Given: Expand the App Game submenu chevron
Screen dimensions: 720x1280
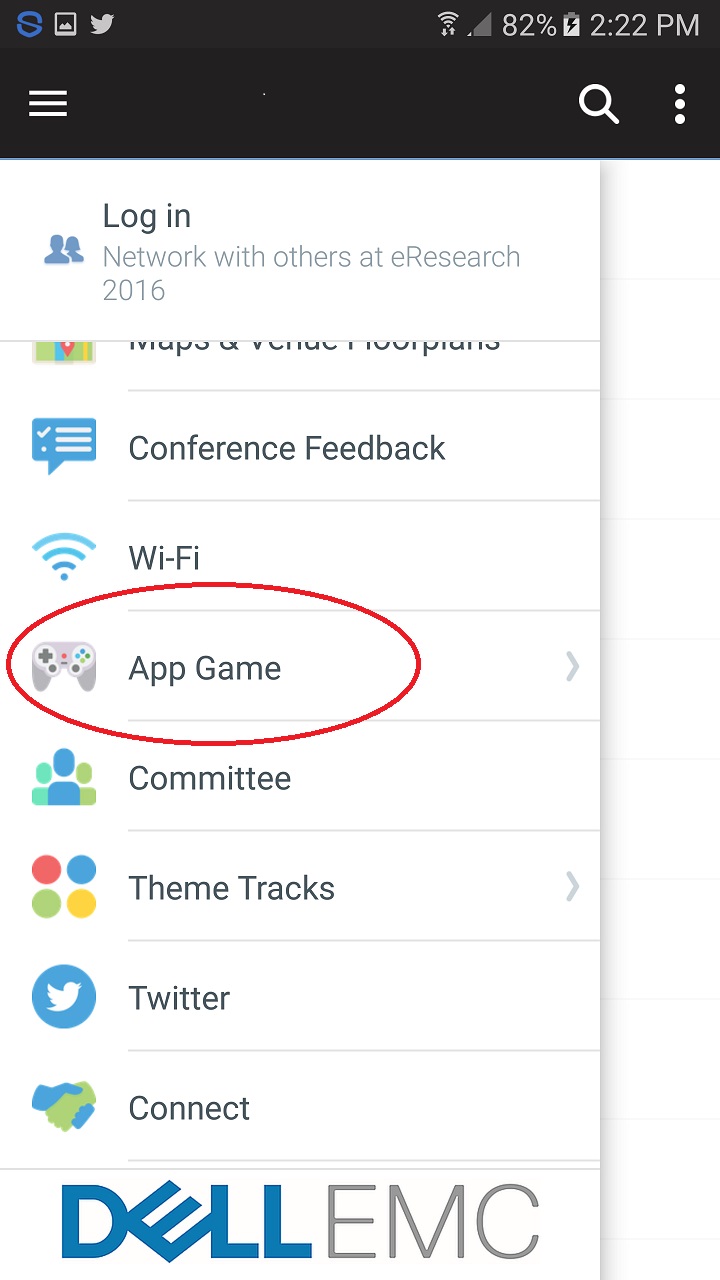Looking at the screenshot, I should coord(572,667).
